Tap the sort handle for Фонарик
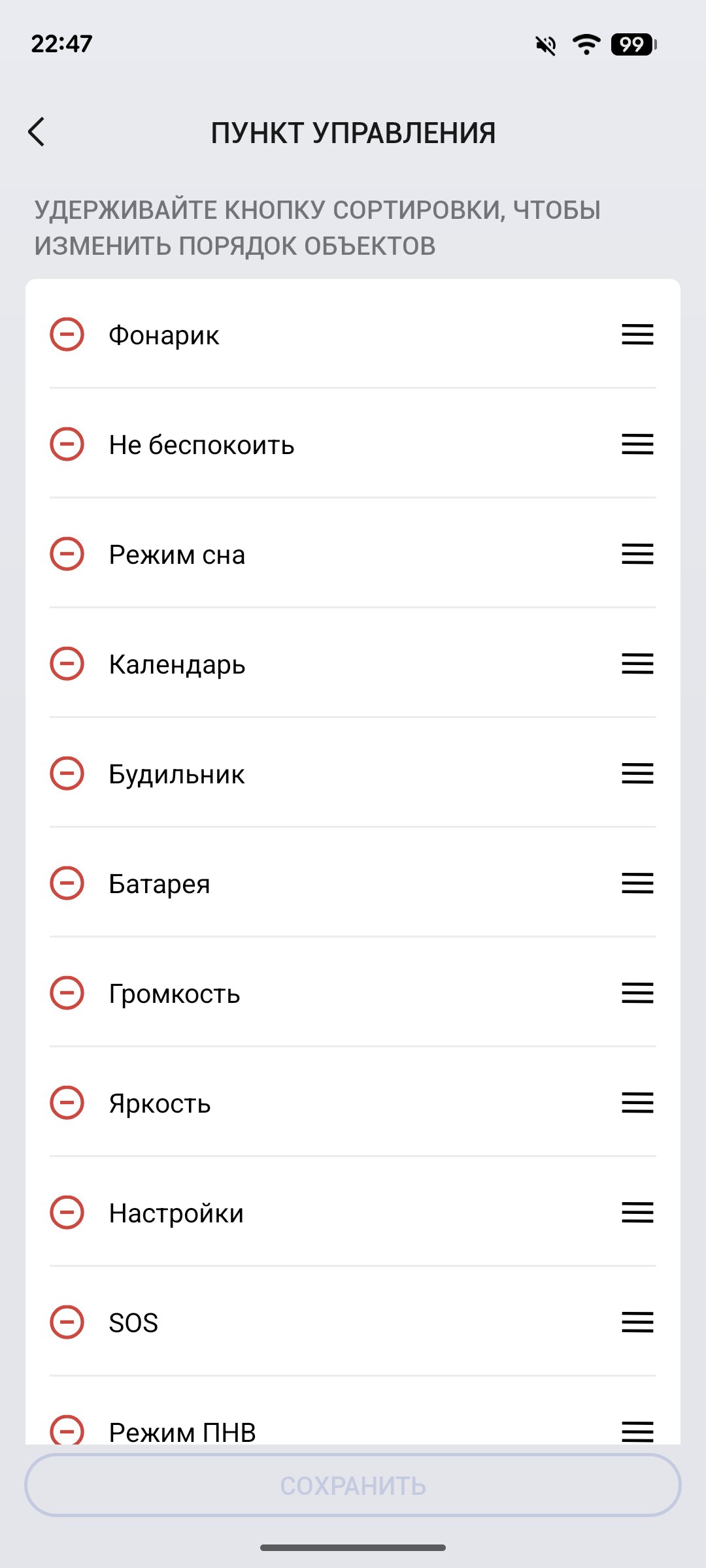This screenshot has height=1568, width=706. [x=637, y=335]
